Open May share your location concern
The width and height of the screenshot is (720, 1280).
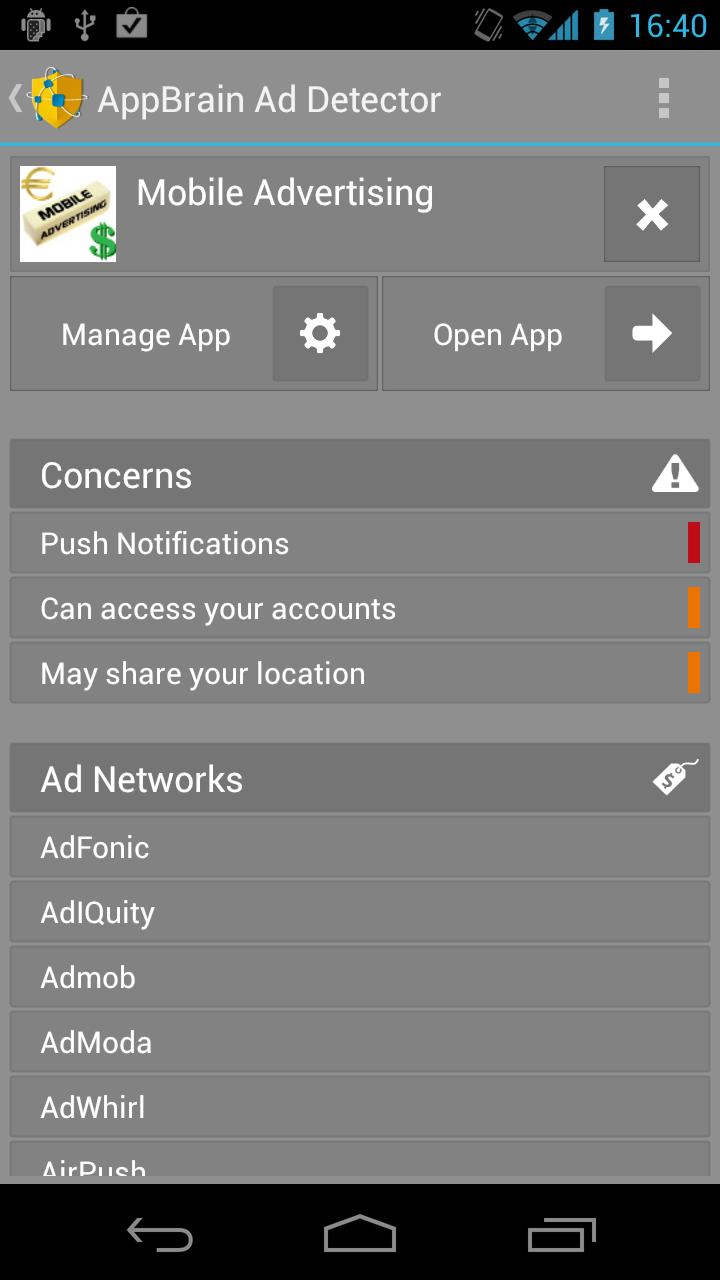point(360,673)
